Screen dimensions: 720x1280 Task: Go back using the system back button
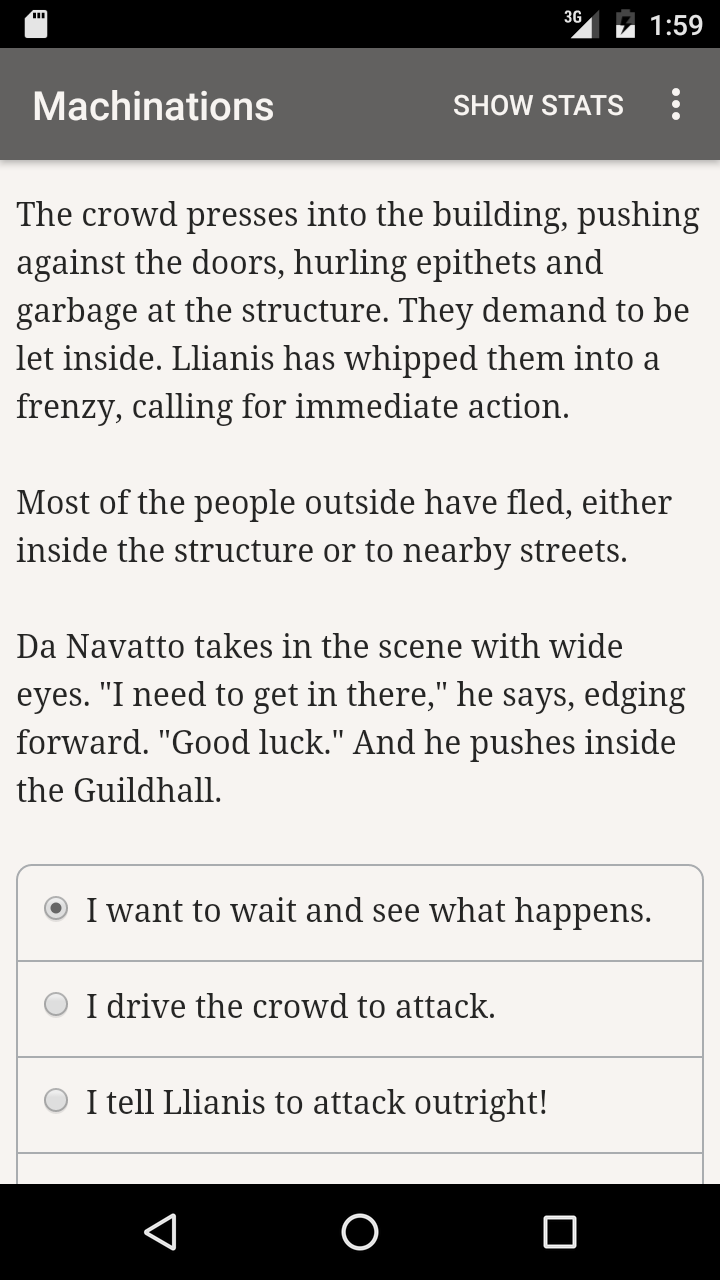click(160, 1232)
